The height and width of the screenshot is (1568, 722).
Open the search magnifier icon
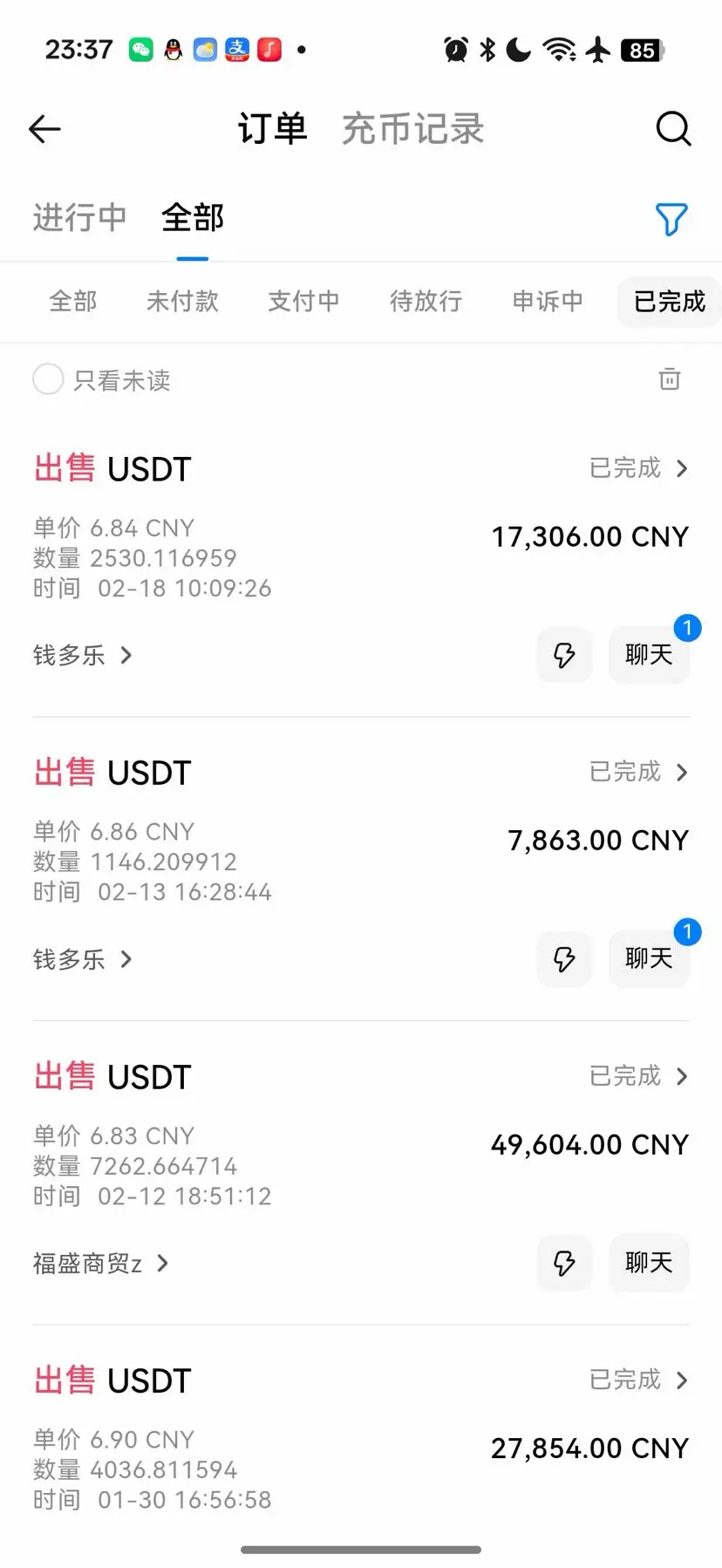(672, 129)
